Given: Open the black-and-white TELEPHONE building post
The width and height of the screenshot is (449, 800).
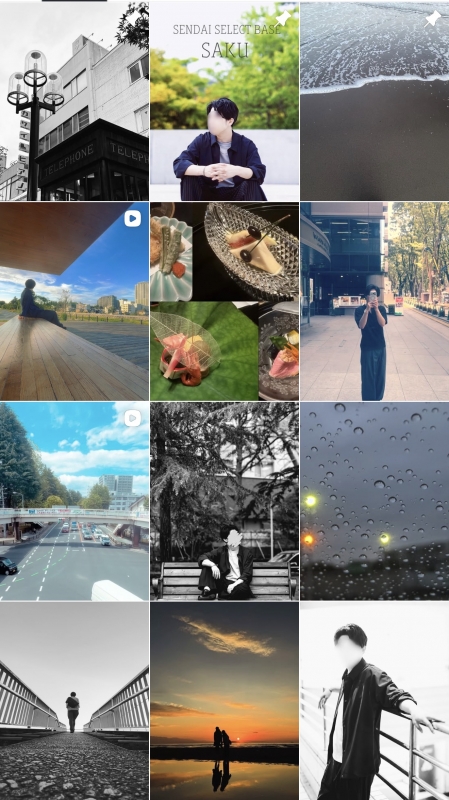Looking at the screenshot, I should tap(74, 101).
